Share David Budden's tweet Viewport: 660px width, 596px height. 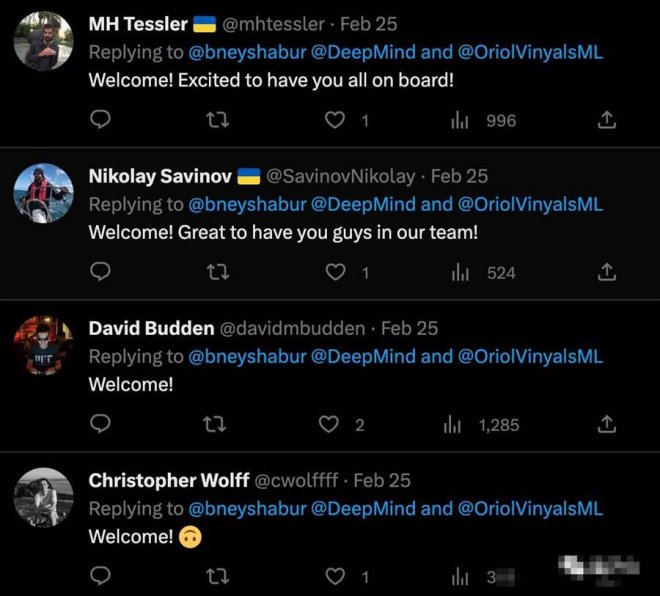[x=606, y=424]
